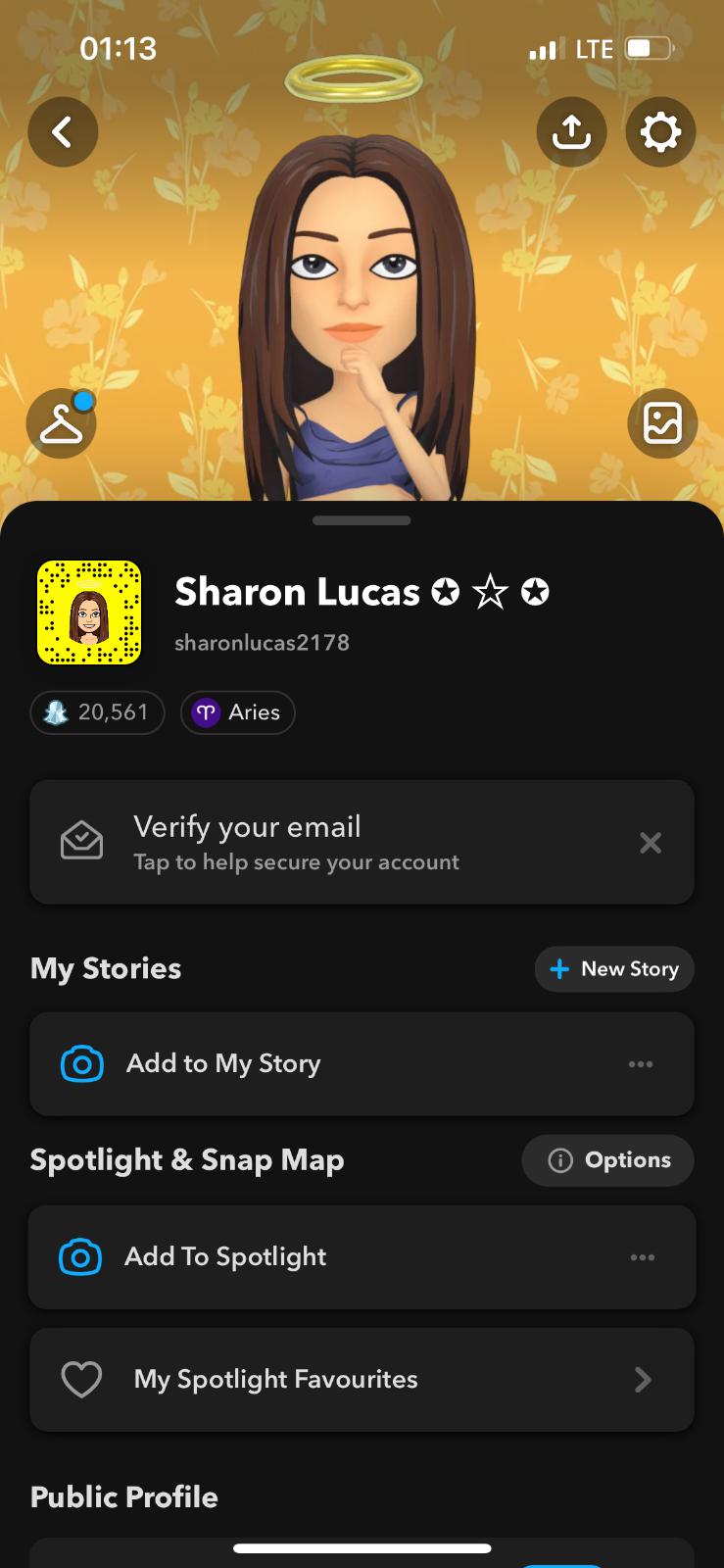Open the profile background picker icon

pyautogui.click(x=662, y=423)
